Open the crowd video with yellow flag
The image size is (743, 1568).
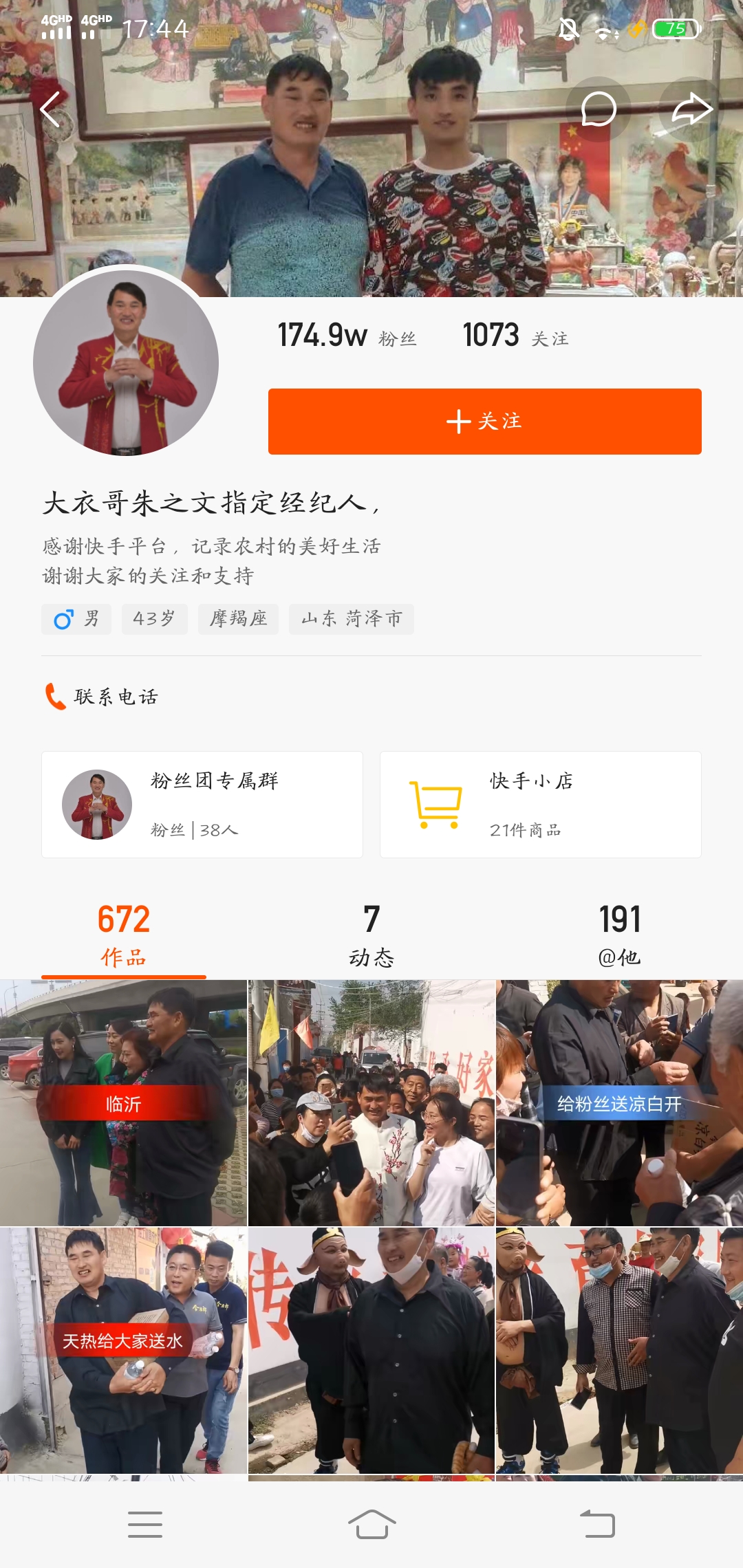coord(371,1102)
